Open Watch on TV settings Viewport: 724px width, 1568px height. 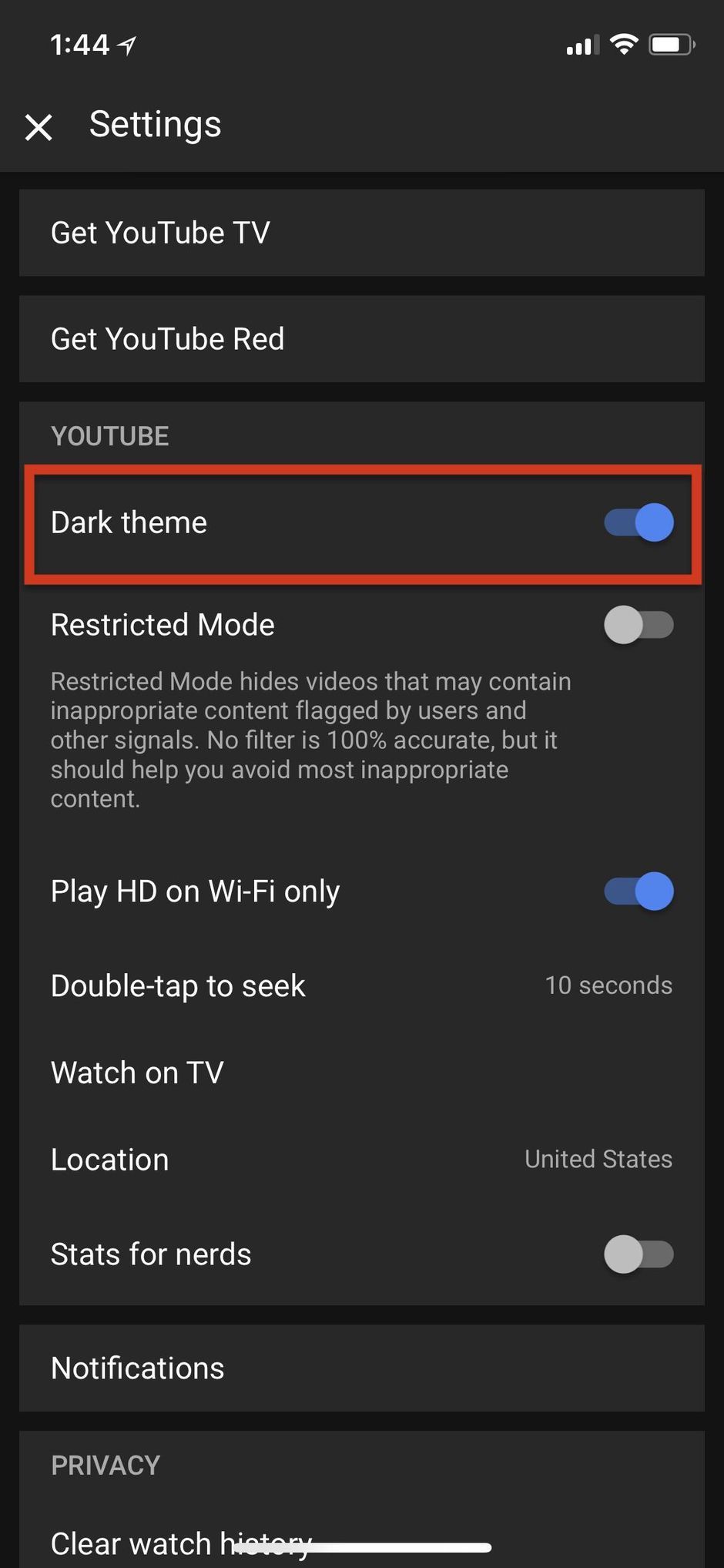361,1073
